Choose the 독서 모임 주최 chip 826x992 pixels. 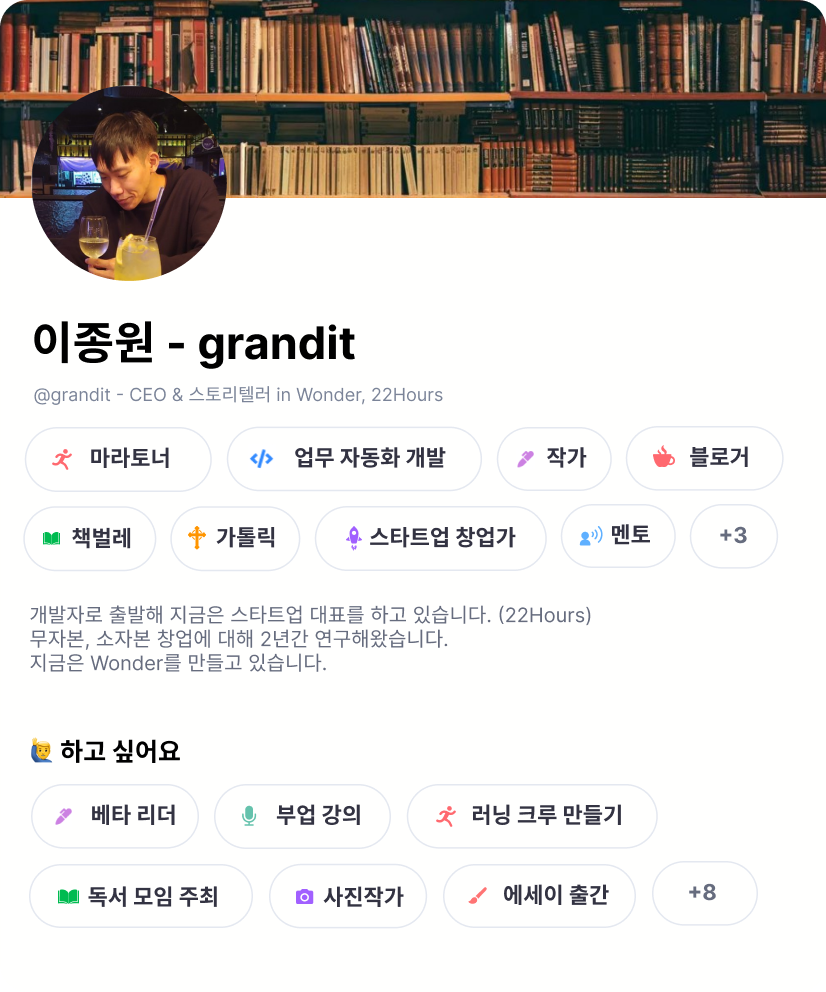pos(140,896)
